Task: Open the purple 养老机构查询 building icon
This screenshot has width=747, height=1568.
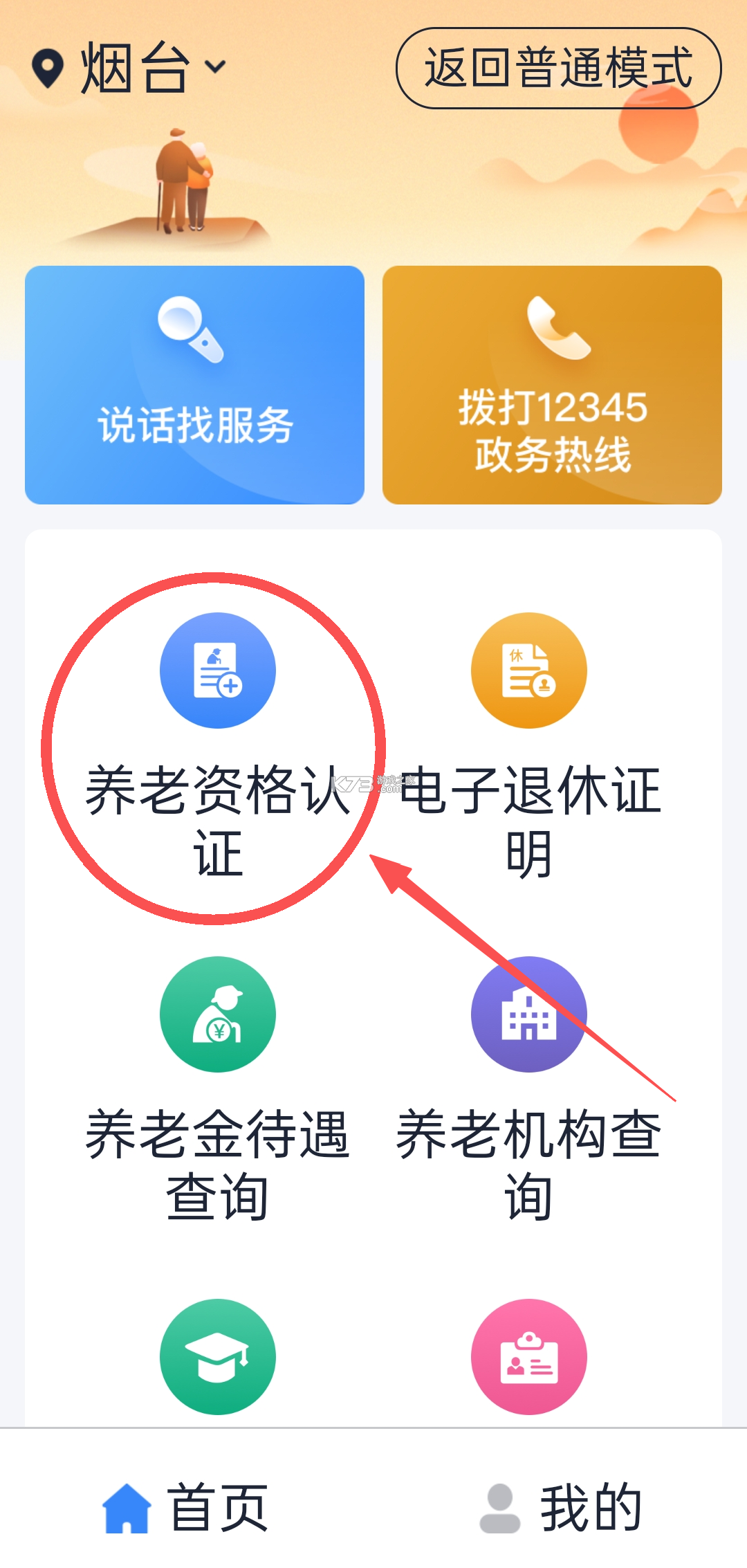Action: [528, 1013]
